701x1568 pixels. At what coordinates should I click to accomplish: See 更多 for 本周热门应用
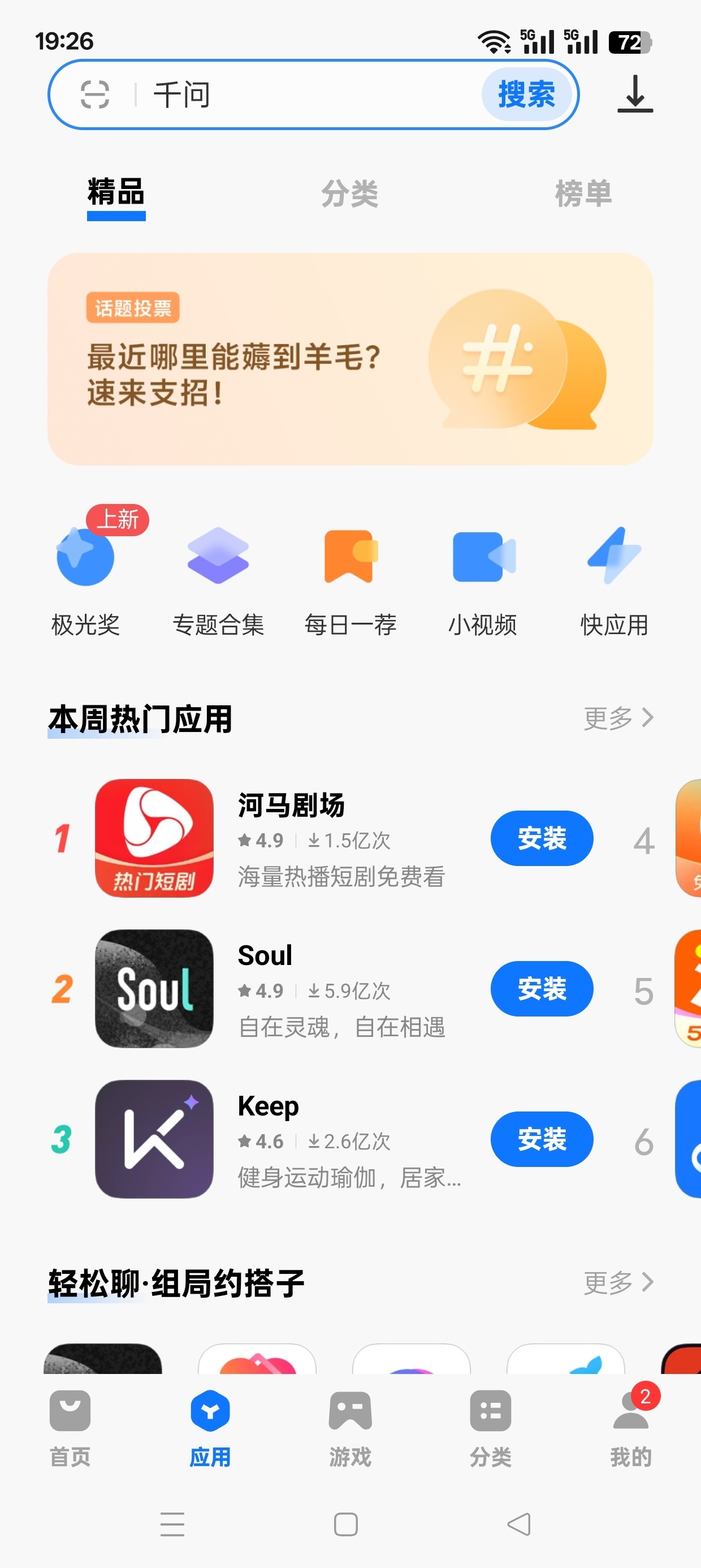619,718
